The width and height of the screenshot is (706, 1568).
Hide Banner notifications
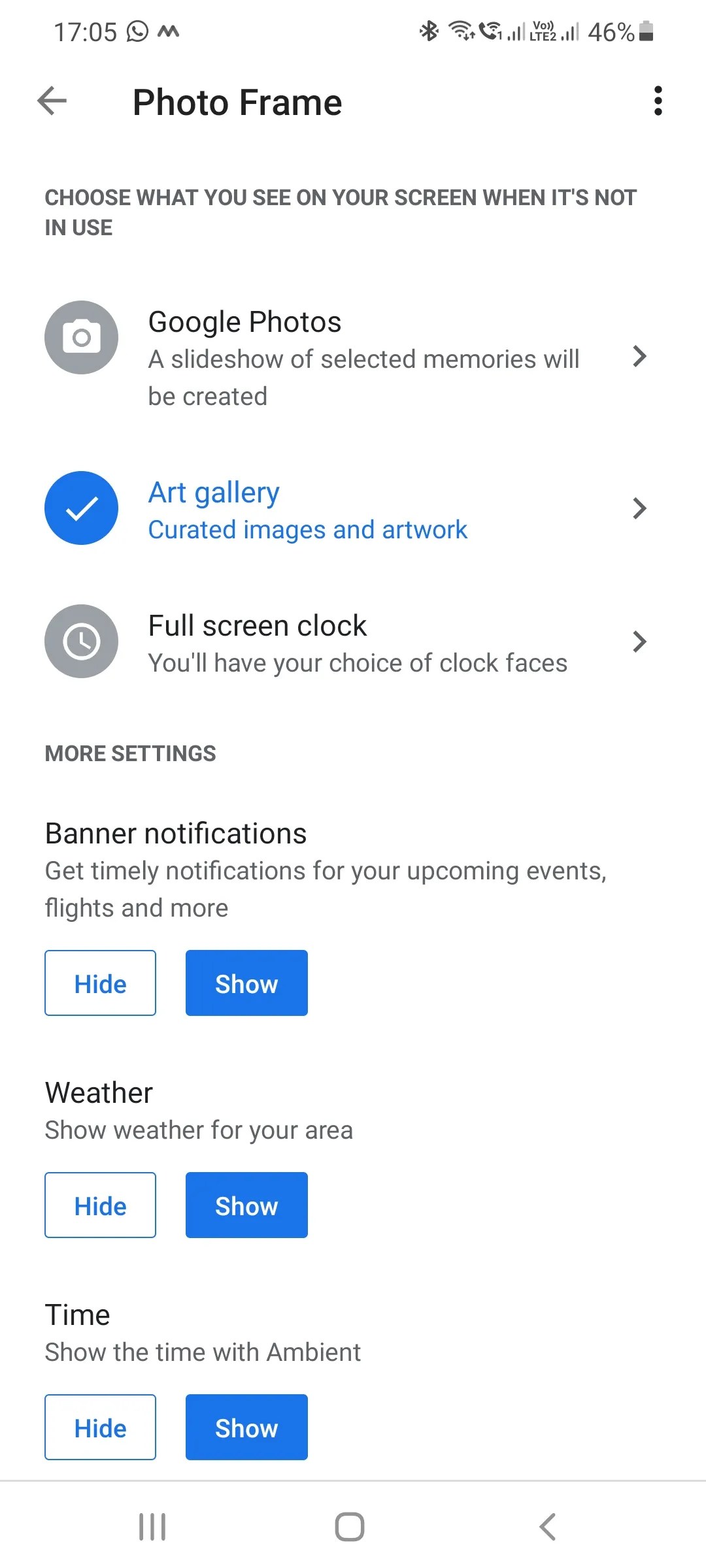99,983
